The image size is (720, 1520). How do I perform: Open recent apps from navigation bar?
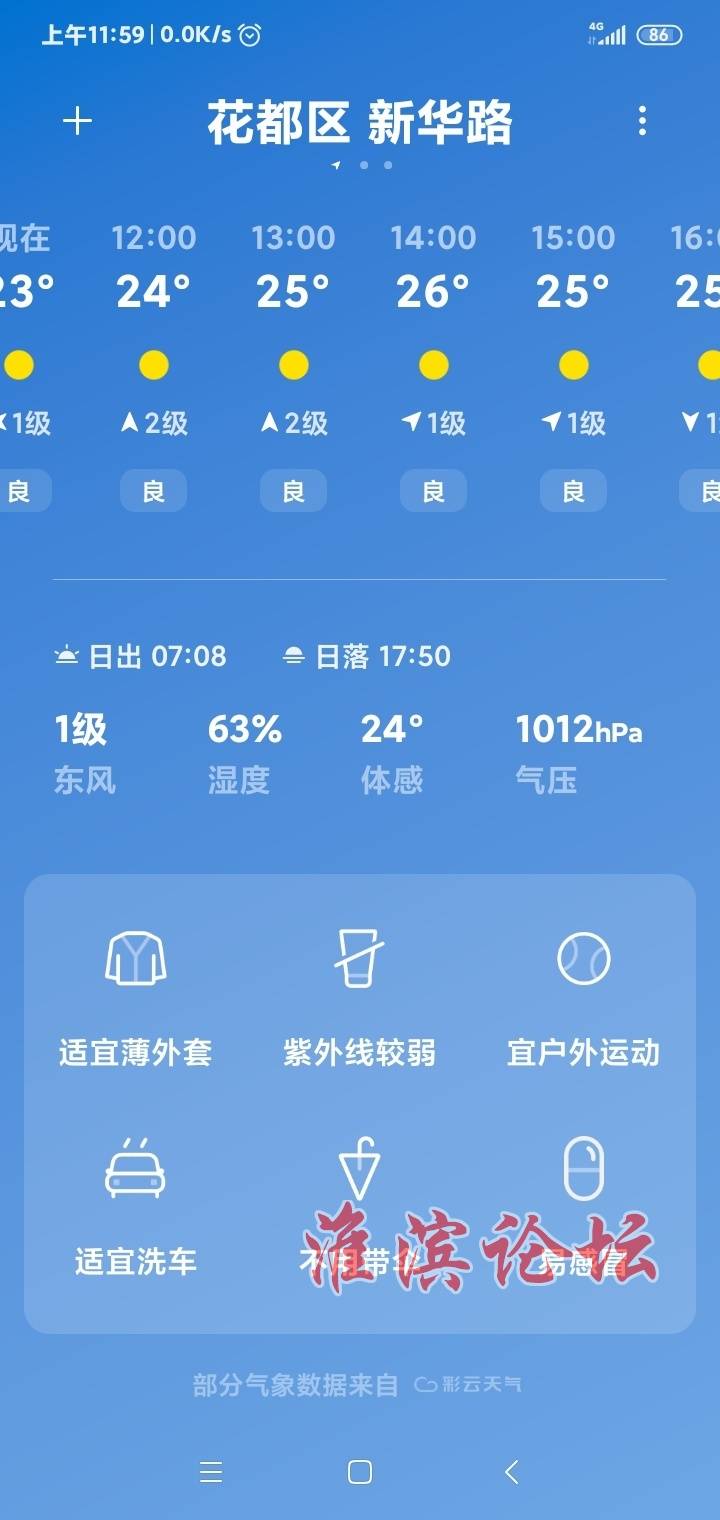tap(210, 1472)
